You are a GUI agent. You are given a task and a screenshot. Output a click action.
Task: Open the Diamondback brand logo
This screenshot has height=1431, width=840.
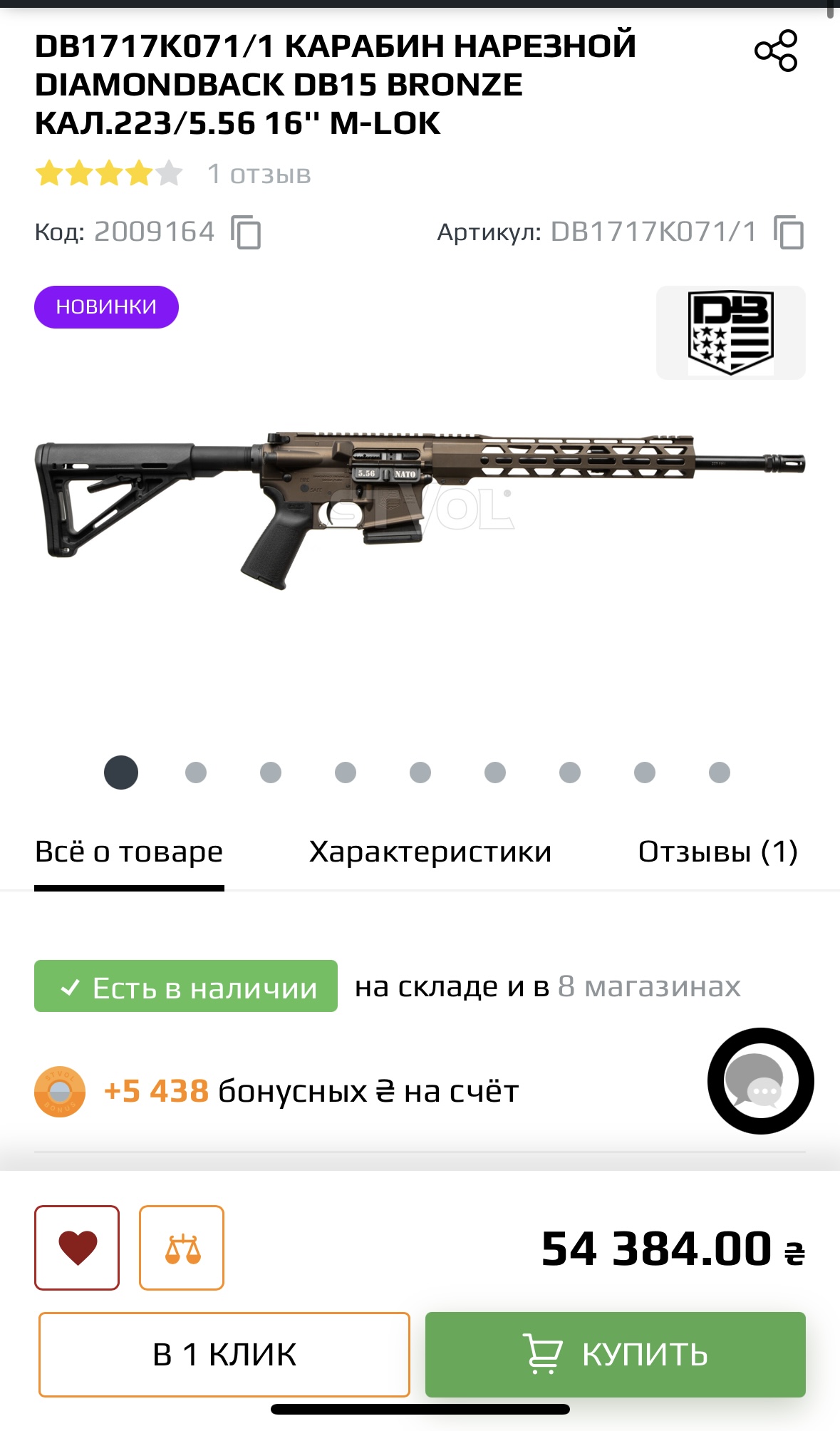[730, 333]
